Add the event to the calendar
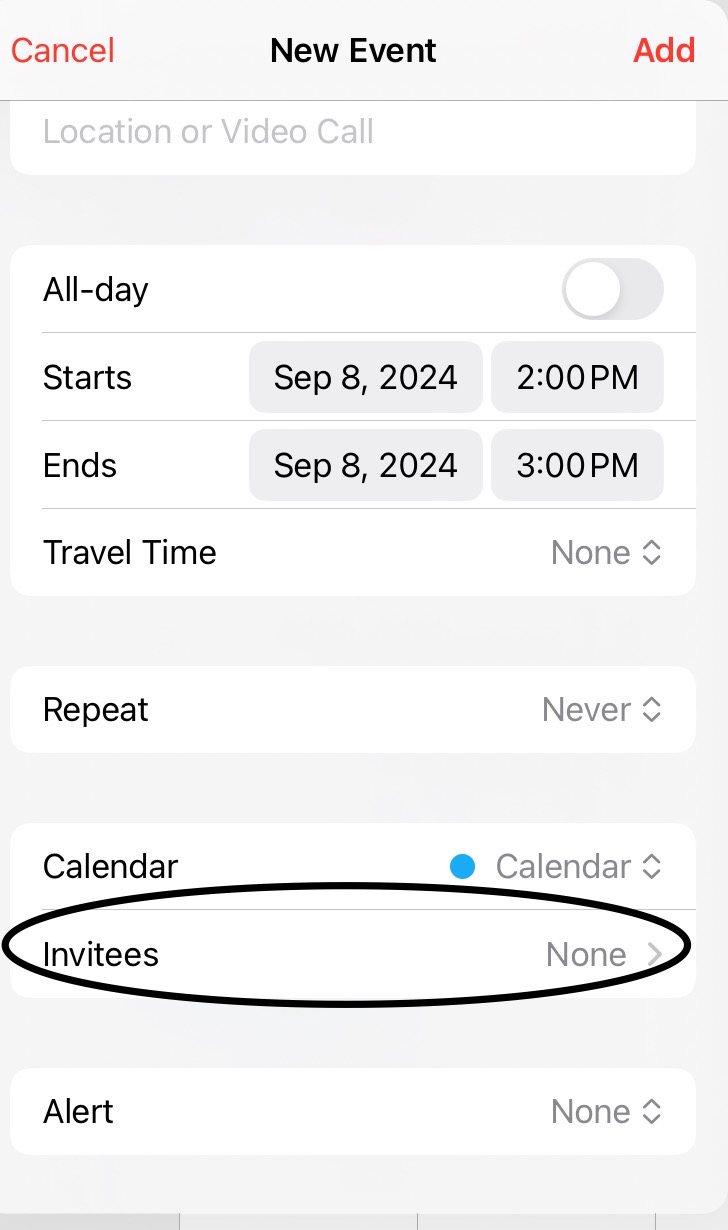The width and height of the screenshot is (728, 1230). (664, 50)
